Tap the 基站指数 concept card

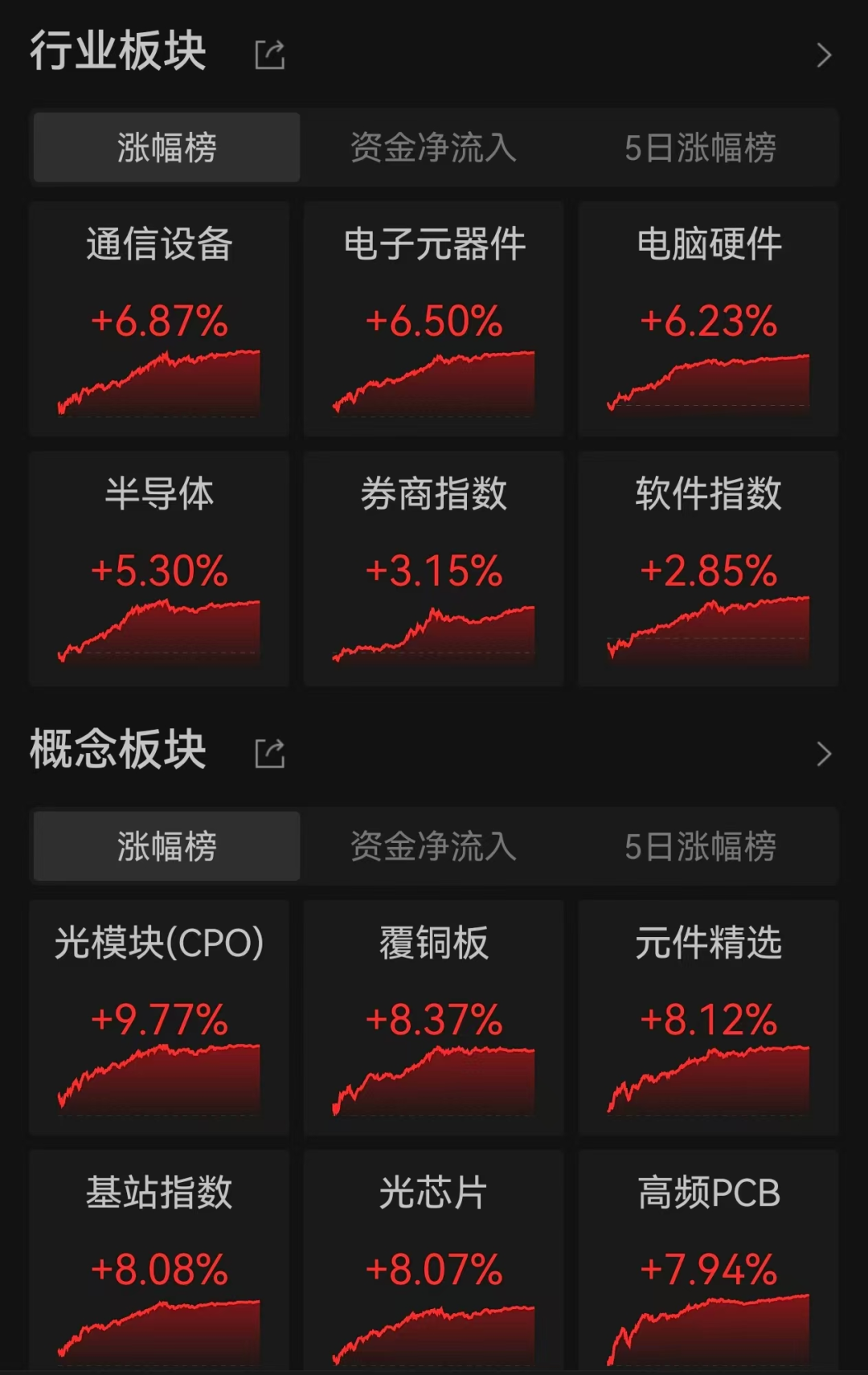pos(159,1262)
